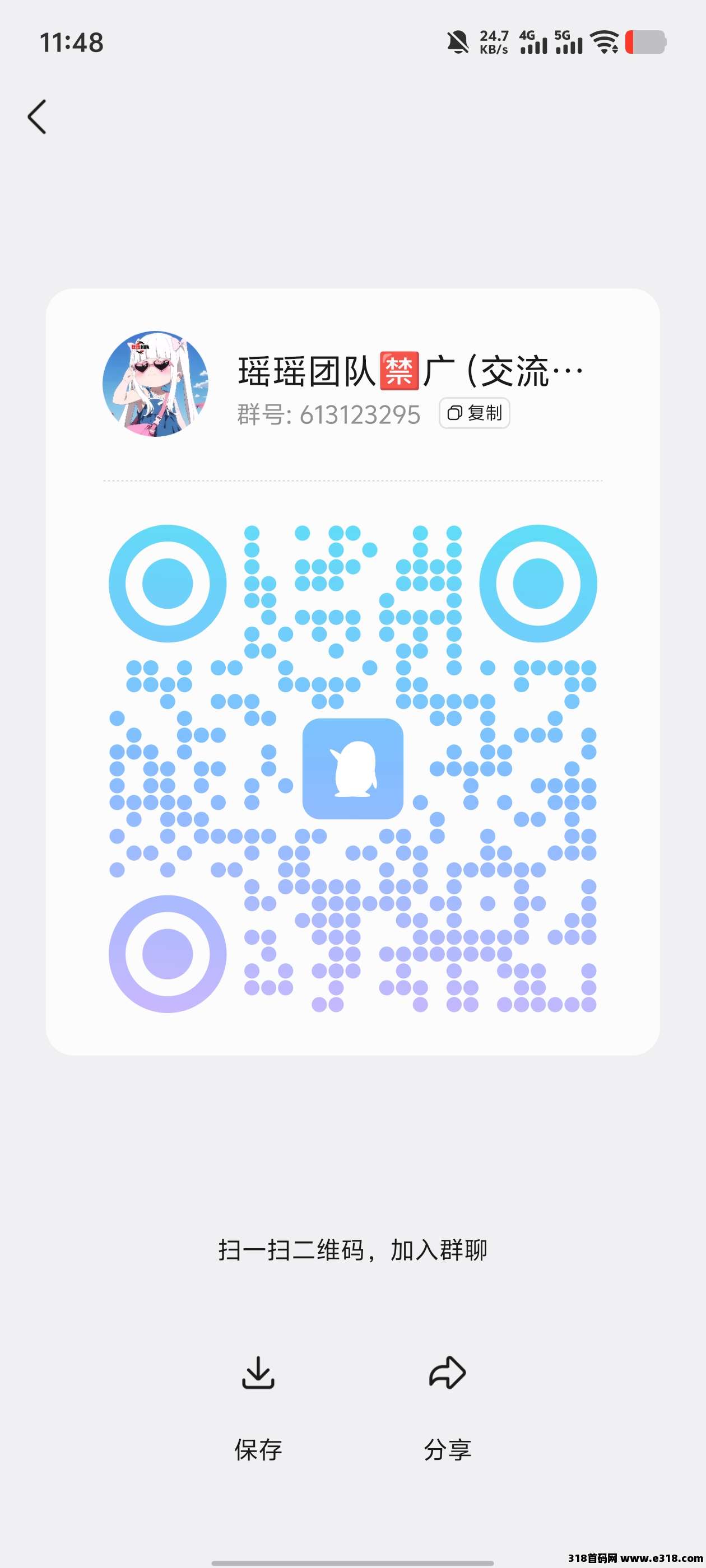
Task: Share the group QR code via 分享
Action: point(447,1406)
